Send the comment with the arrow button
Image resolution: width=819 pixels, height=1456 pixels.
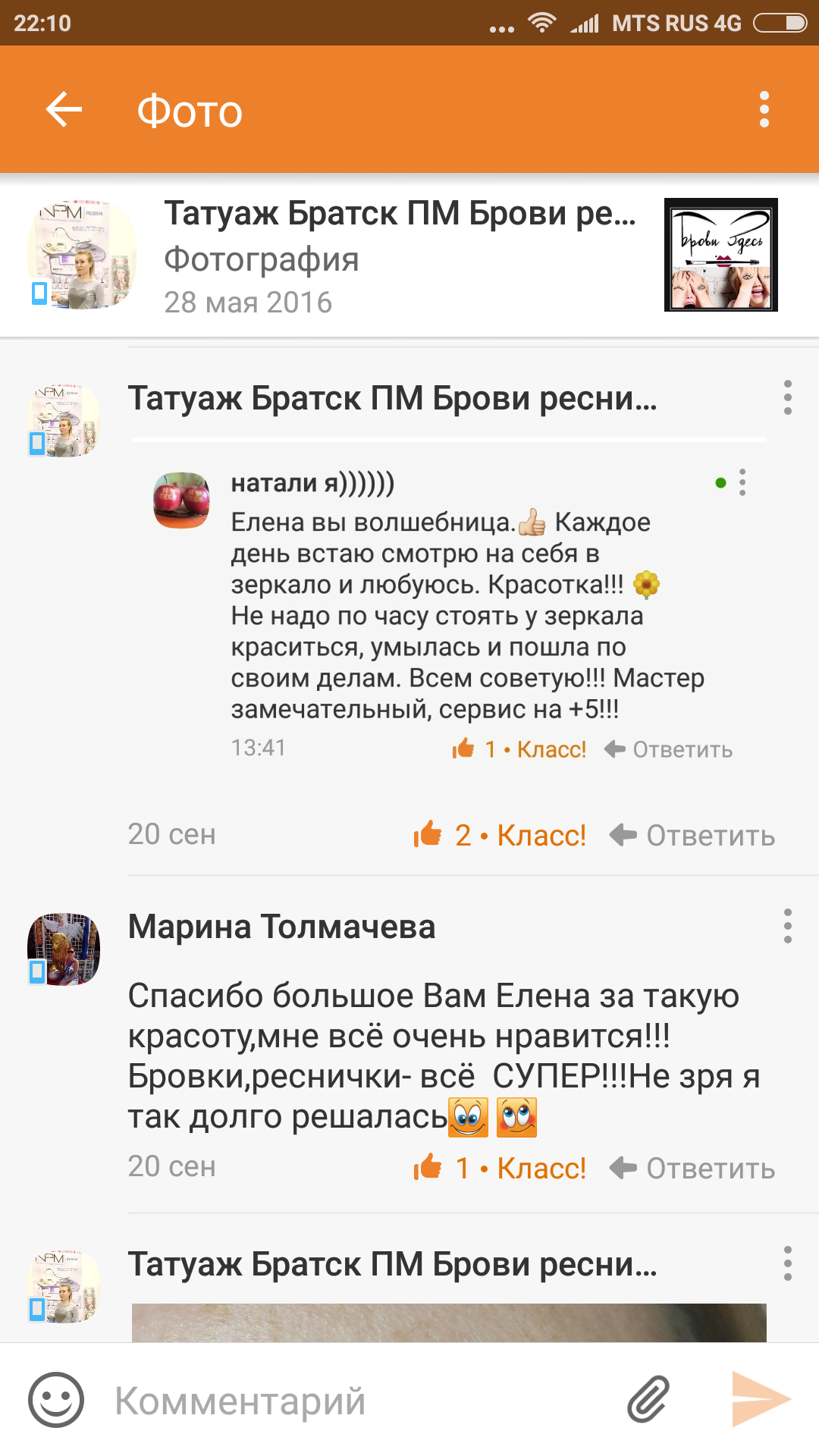[760, 1400]
